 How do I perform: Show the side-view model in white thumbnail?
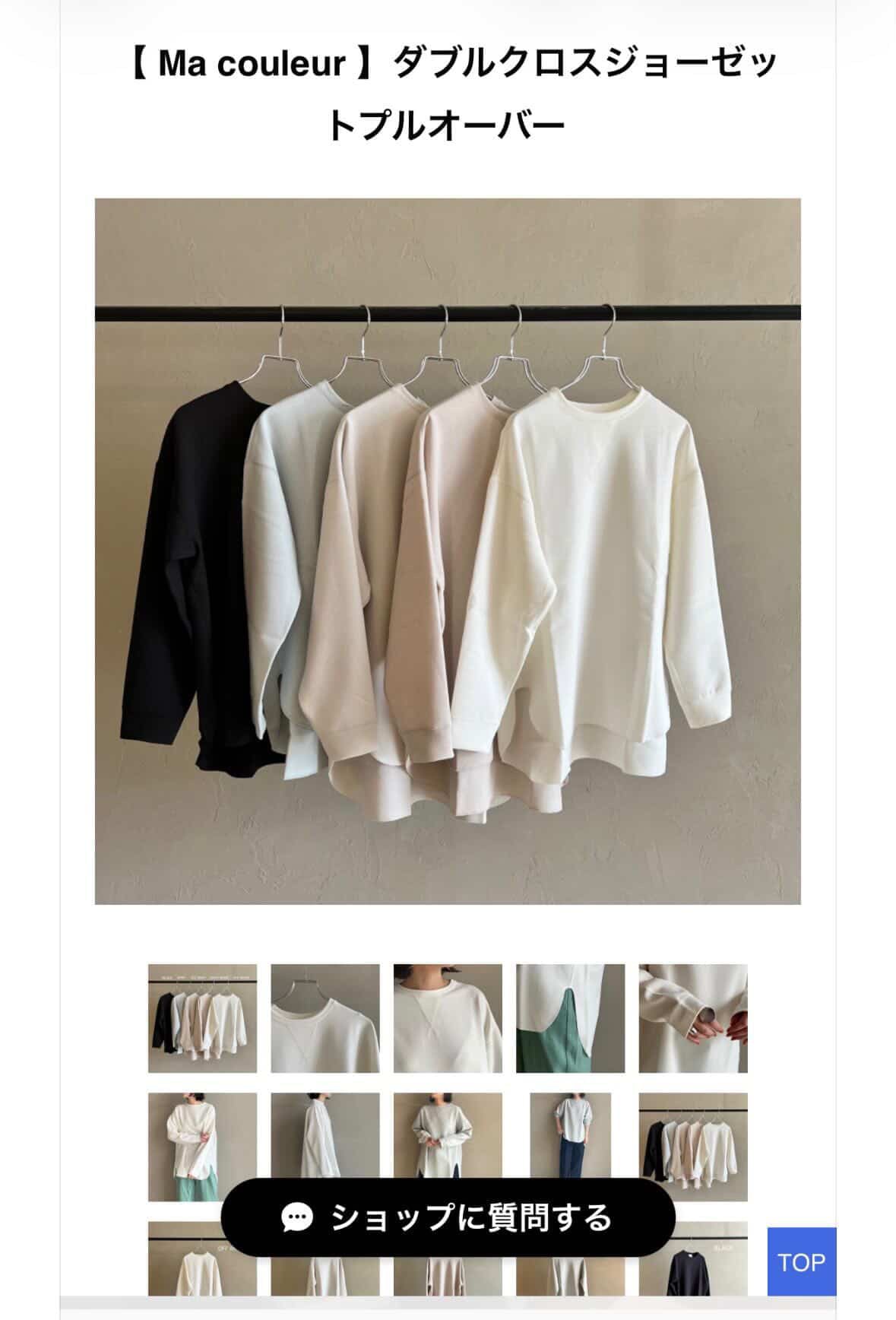325,1133
